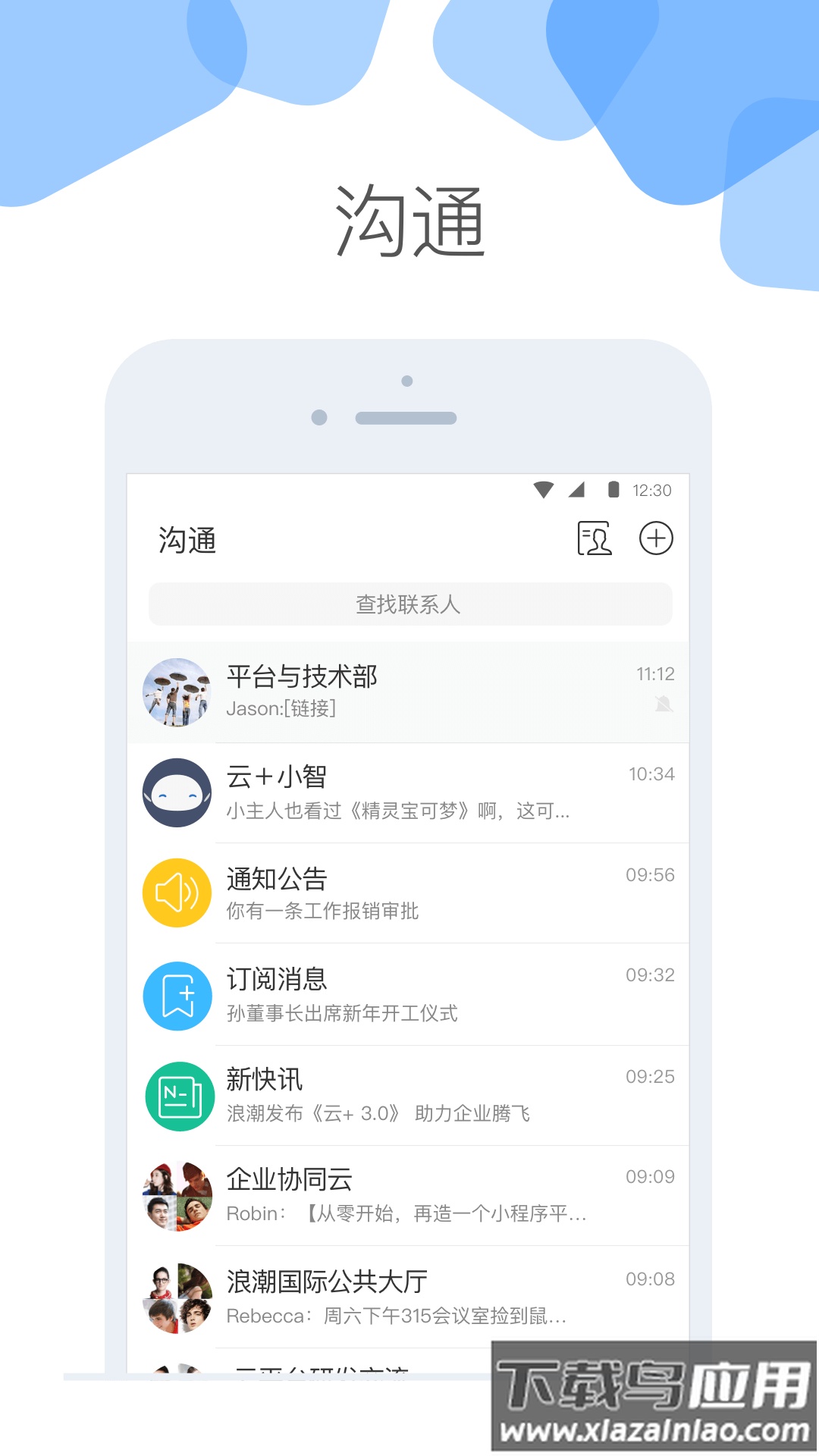Image resolution: width=819 pixels, height=1456 pixels.
Task: Open the contacts/organization icon in the top bar
Action: [x=596, y=540]
